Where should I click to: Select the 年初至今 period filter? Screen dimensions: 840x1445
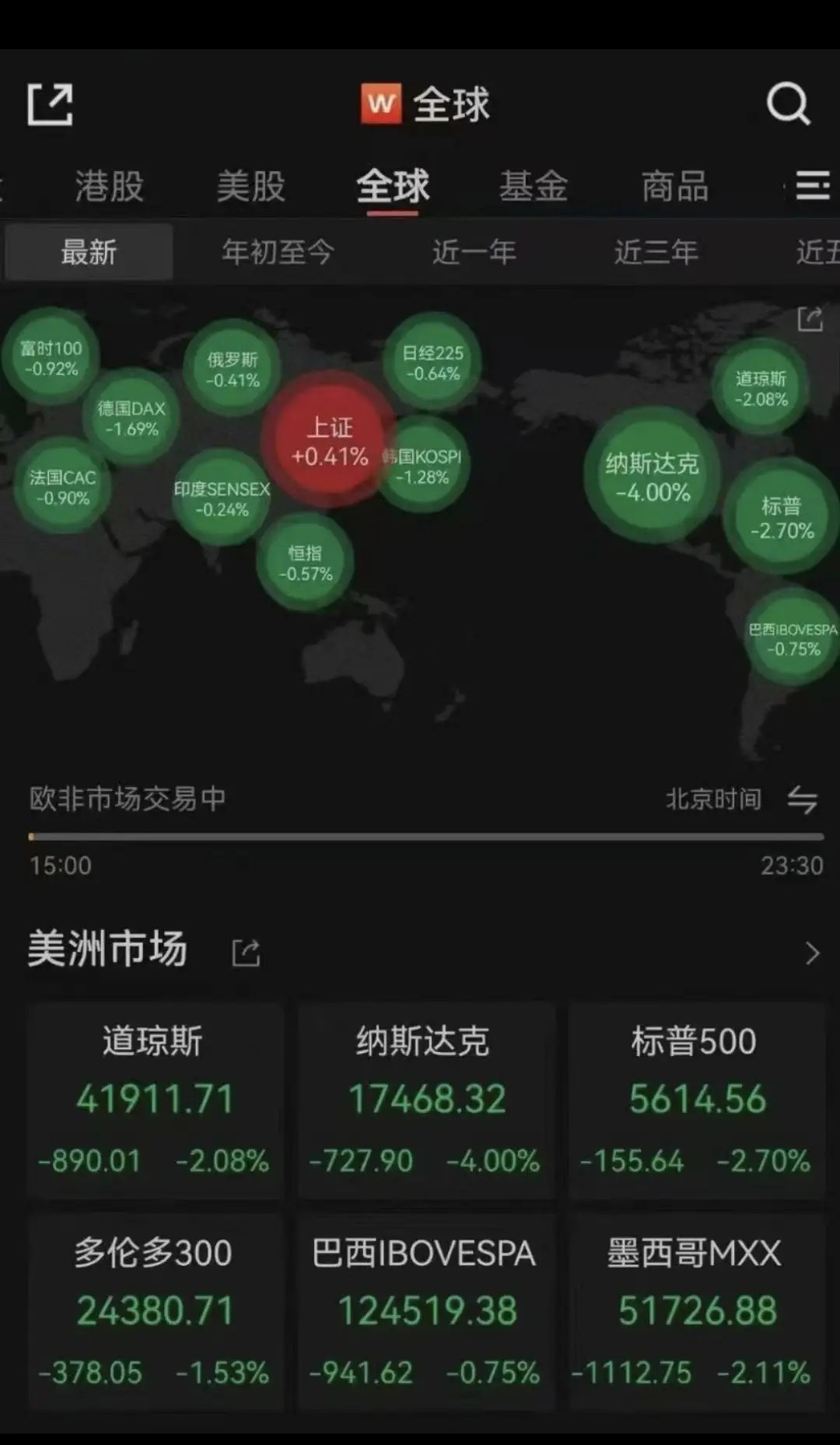tap(278, 252)
